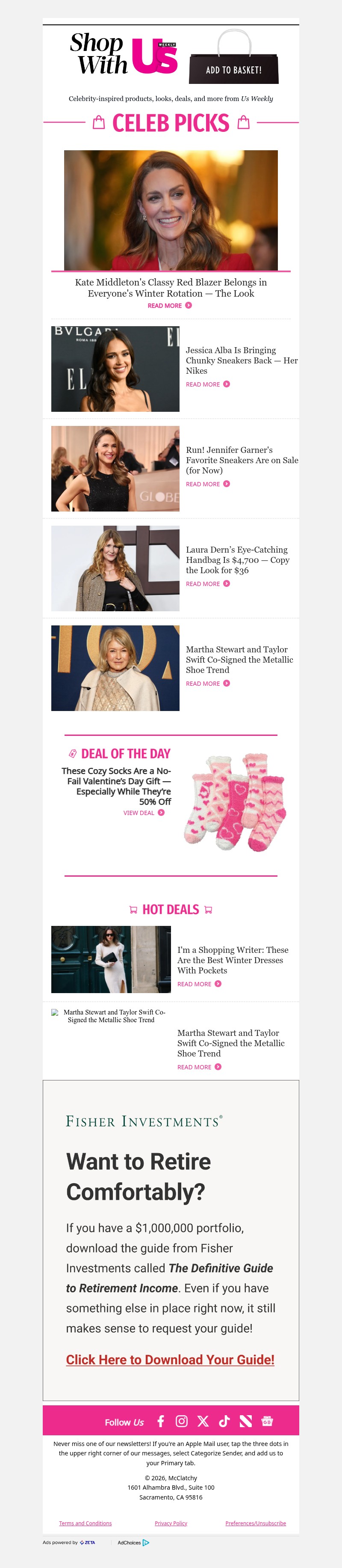Click Here to Download Your Guide

pos(170,1359)
